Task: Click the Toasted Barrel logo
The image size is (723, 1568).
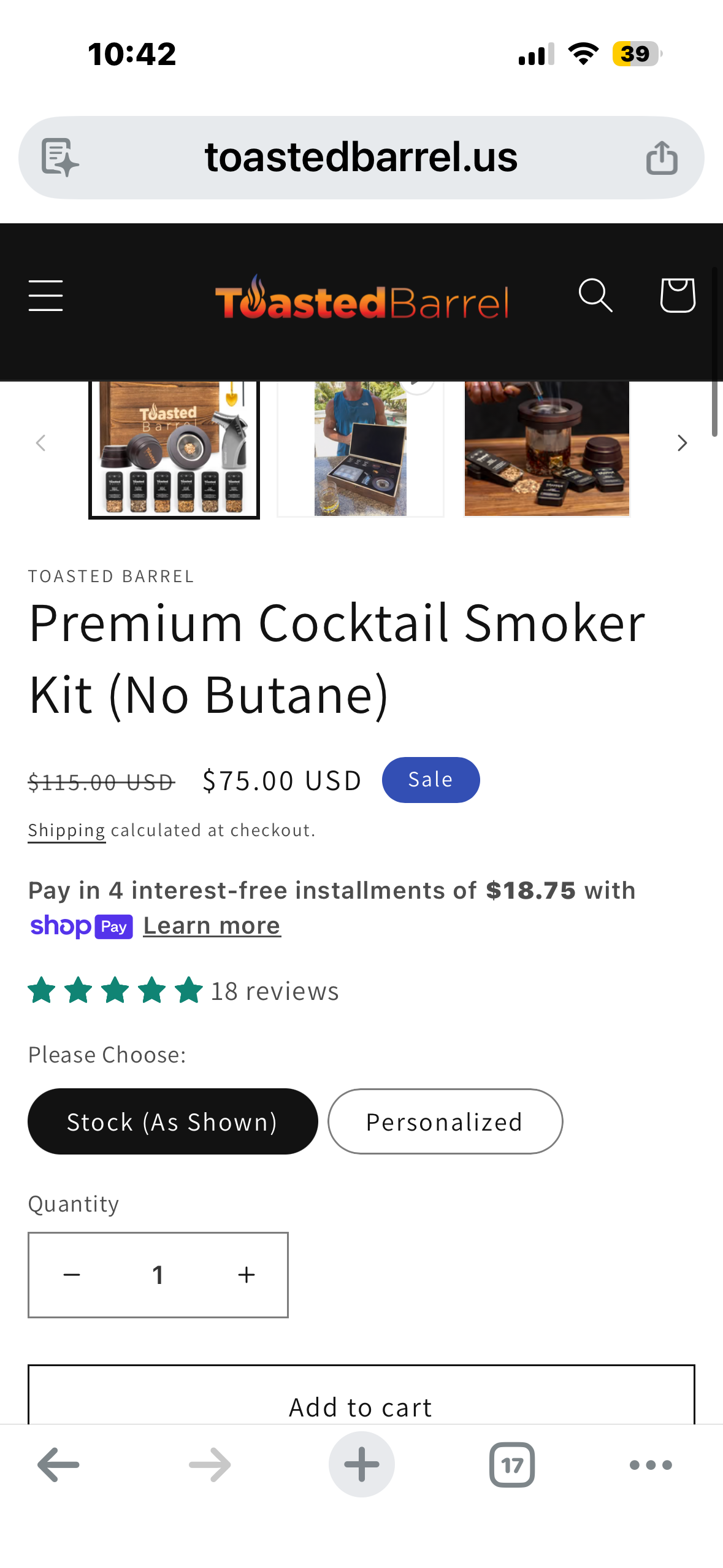Action: 361,299
